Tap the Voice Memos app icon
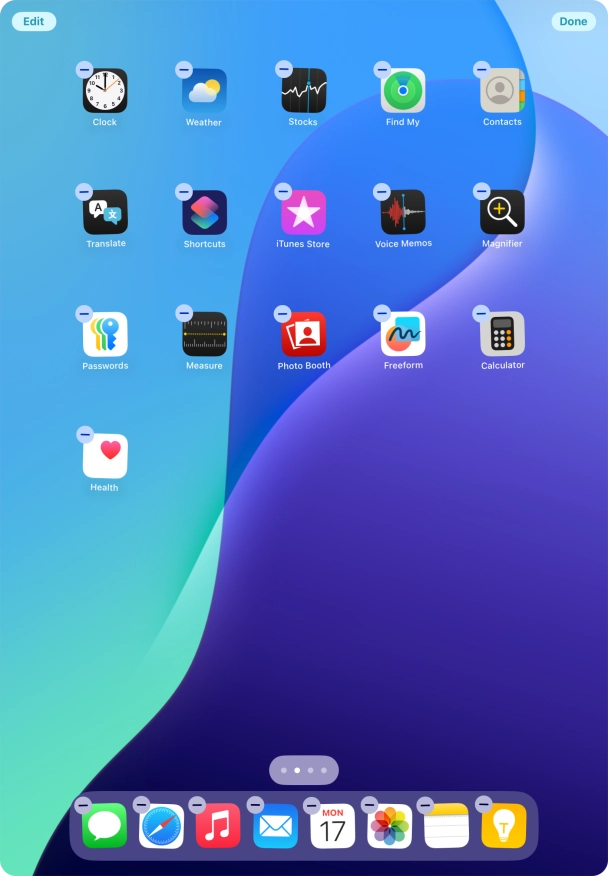The image size is (608, 876). coord(402,212)
